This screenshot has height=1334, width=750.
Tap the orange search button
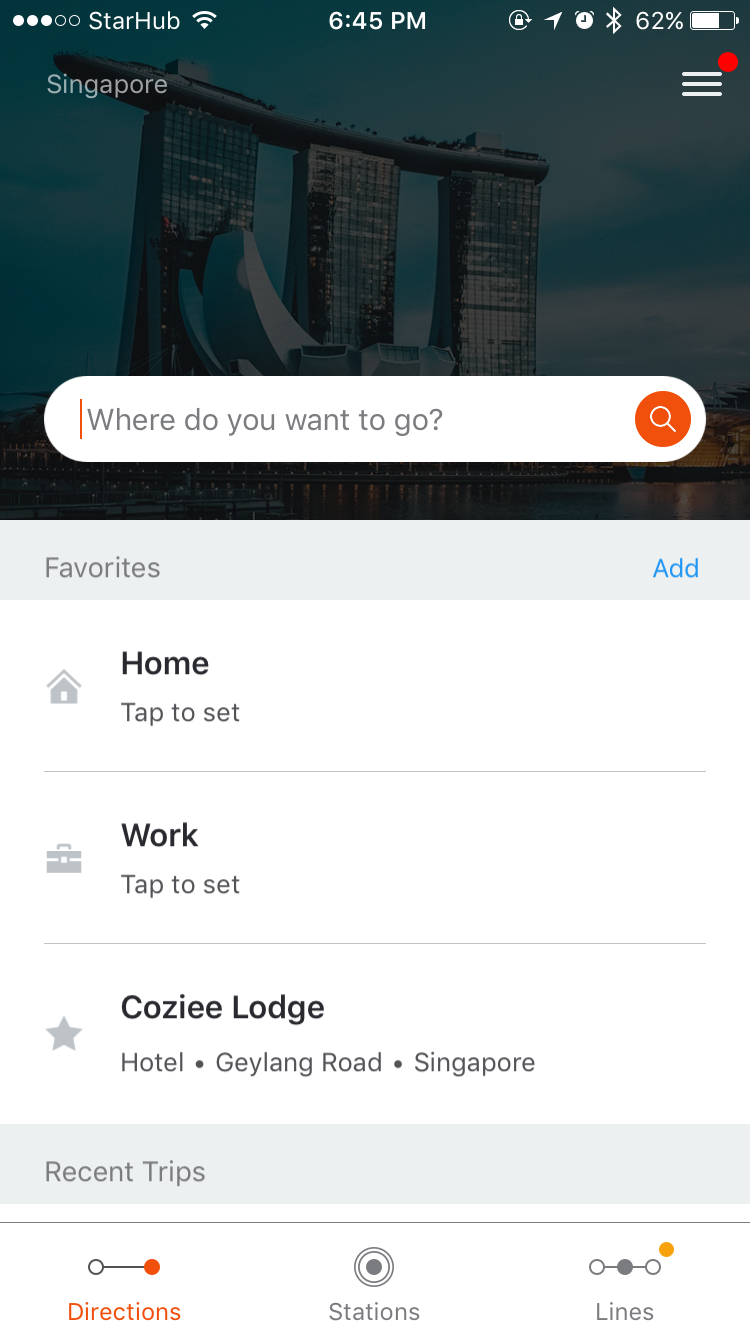(662, 419)
